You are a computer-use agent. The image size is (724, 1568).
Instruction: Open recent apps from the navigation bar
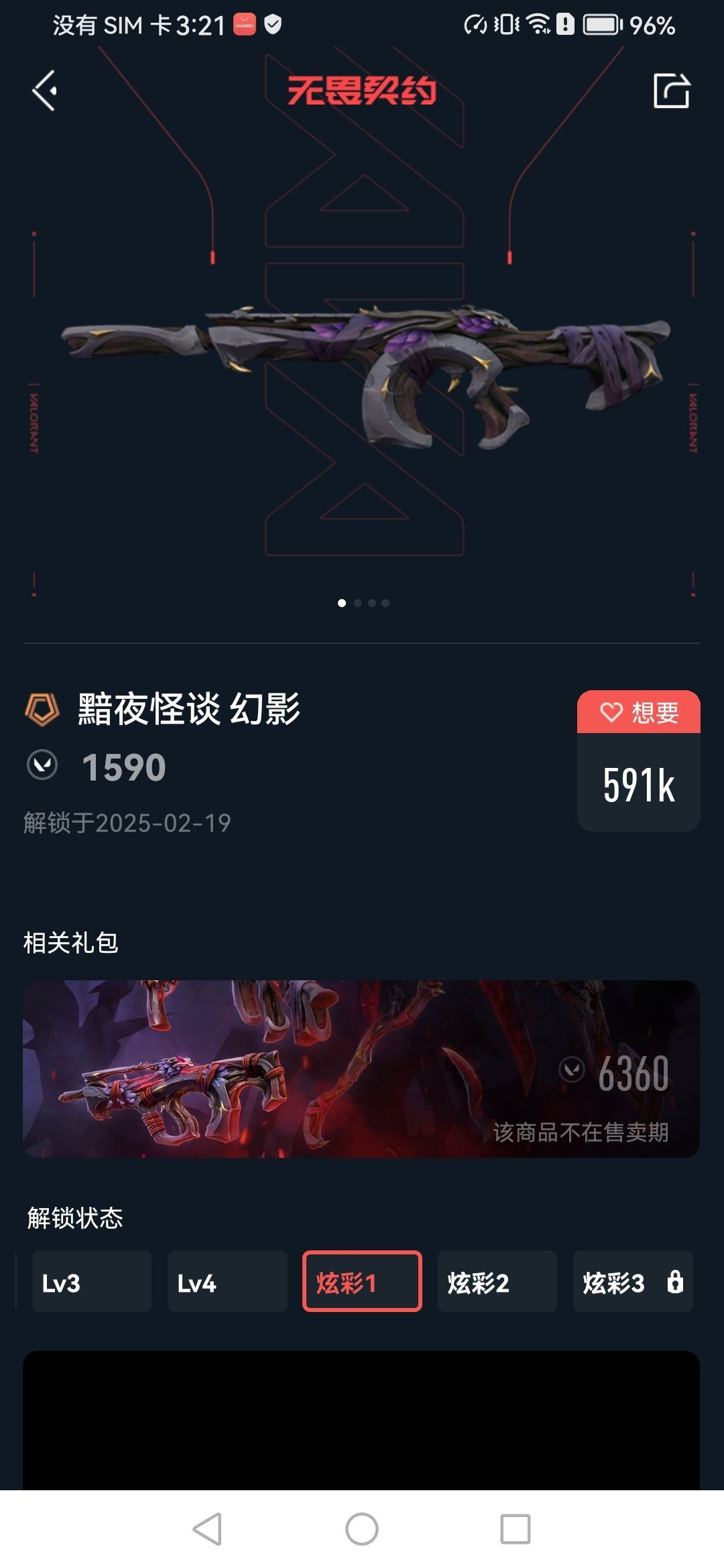(x=515, y=1529)
